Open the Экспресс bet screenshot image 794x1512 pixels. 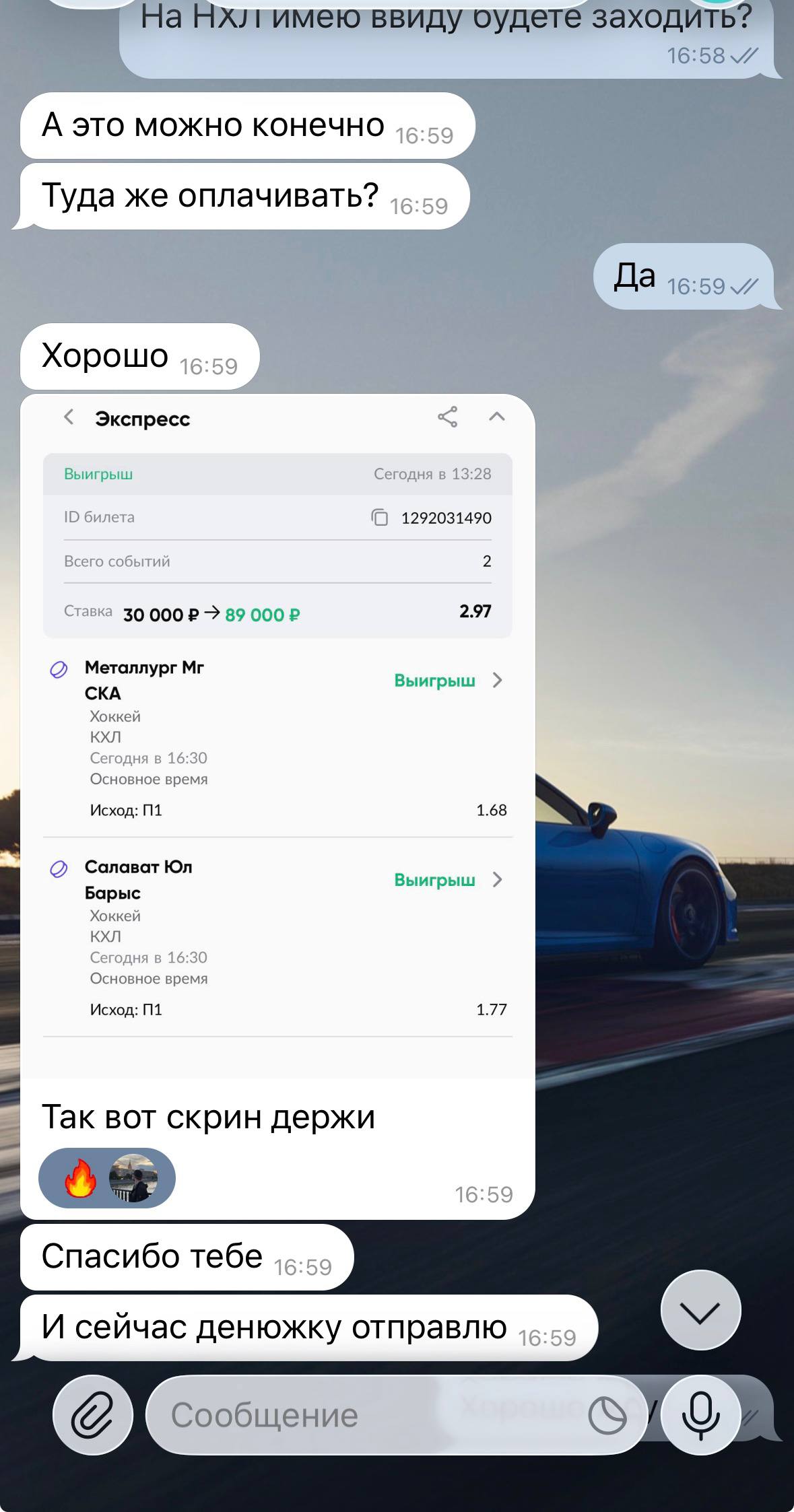pos(277,734)
